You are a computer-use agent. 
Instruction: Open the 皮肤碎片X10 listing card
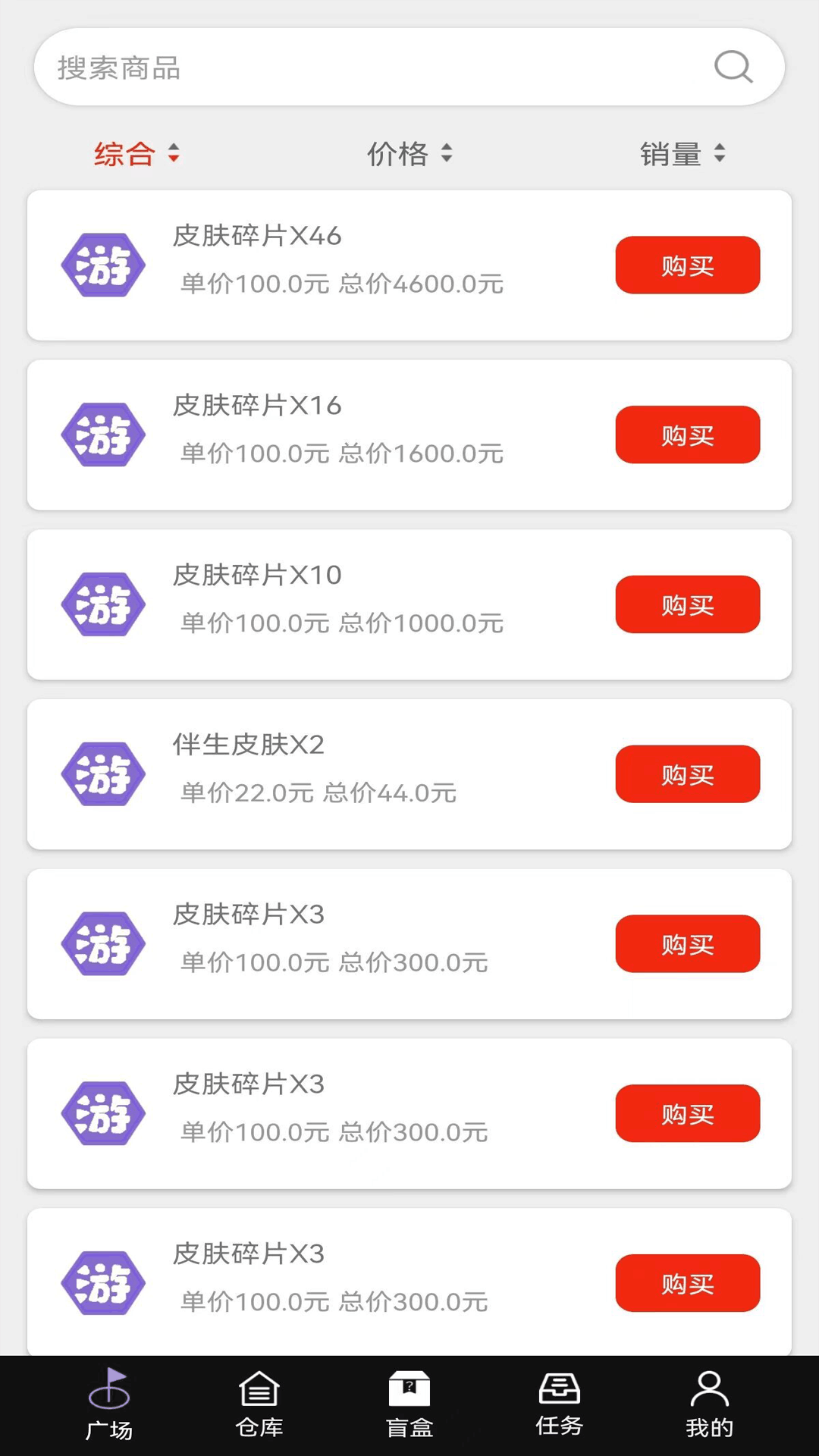[341, 605]
